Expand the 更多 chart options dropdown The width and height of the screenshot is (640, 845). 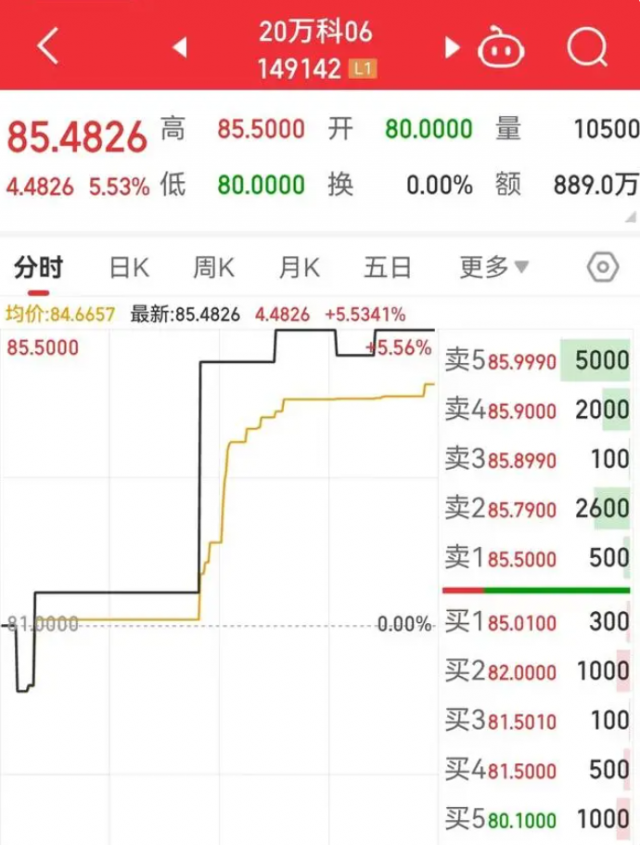pos(494,267)
